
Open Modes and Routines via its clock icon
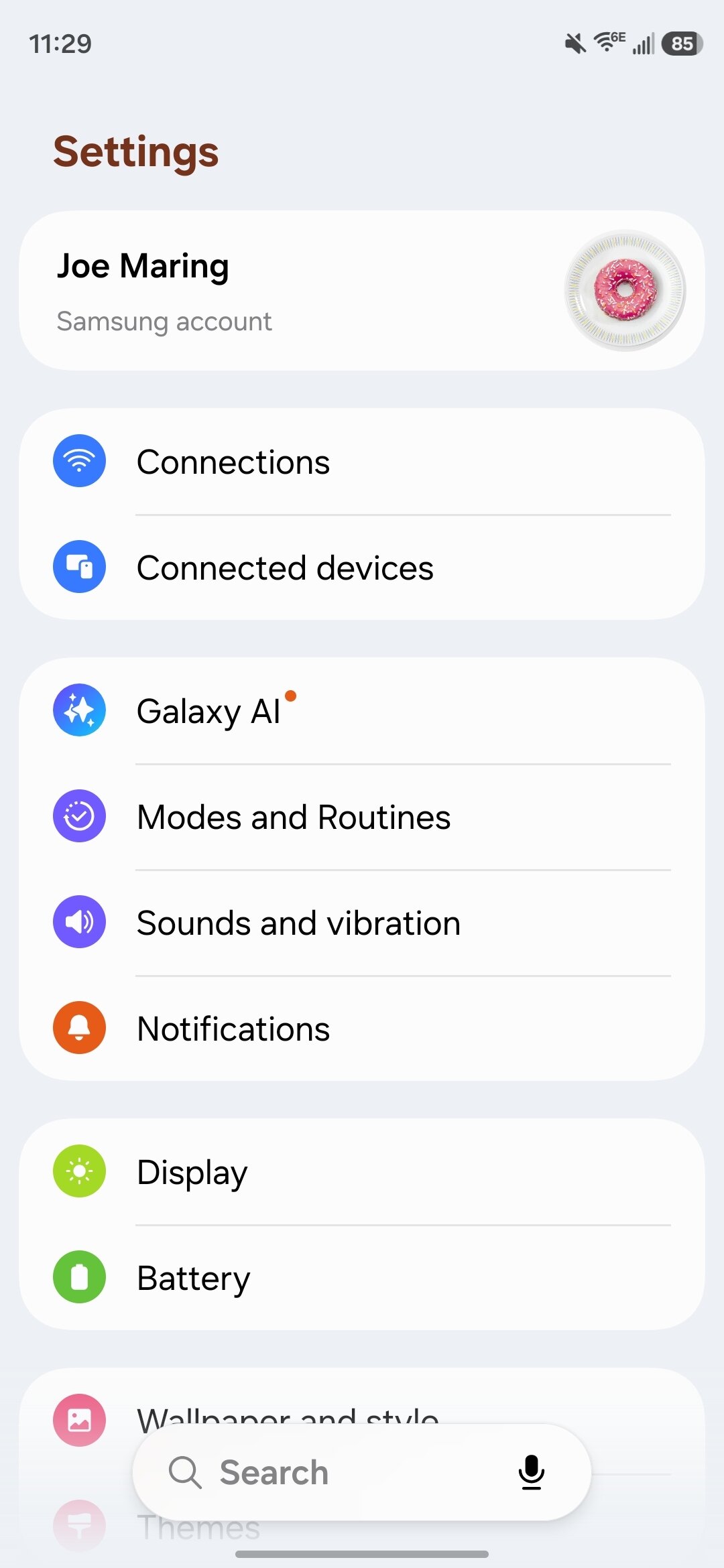coord(79,815)
